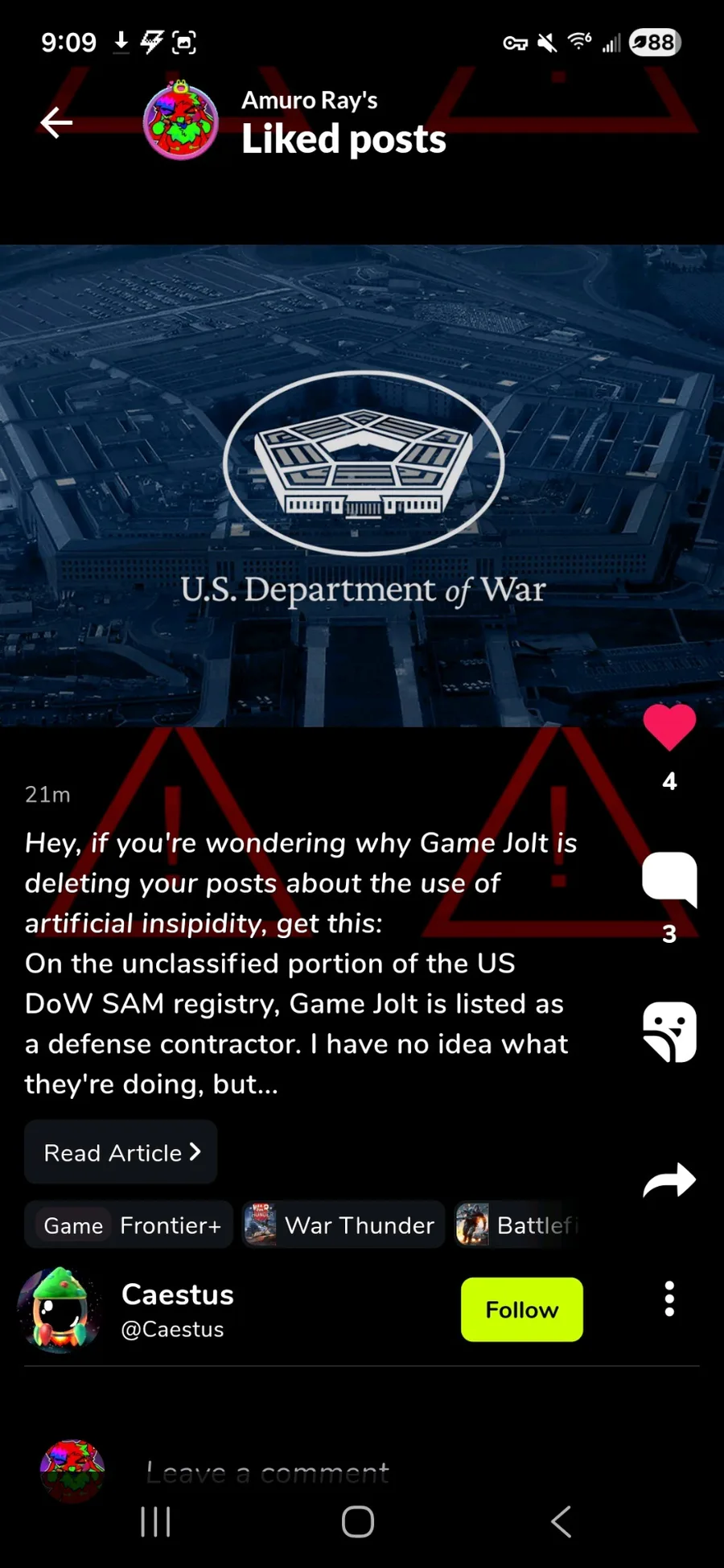The width and height of the screenshot is (724, 1568).
Task: Open Amuro Ray's profile avatar
Action: [x=181, y=121]
